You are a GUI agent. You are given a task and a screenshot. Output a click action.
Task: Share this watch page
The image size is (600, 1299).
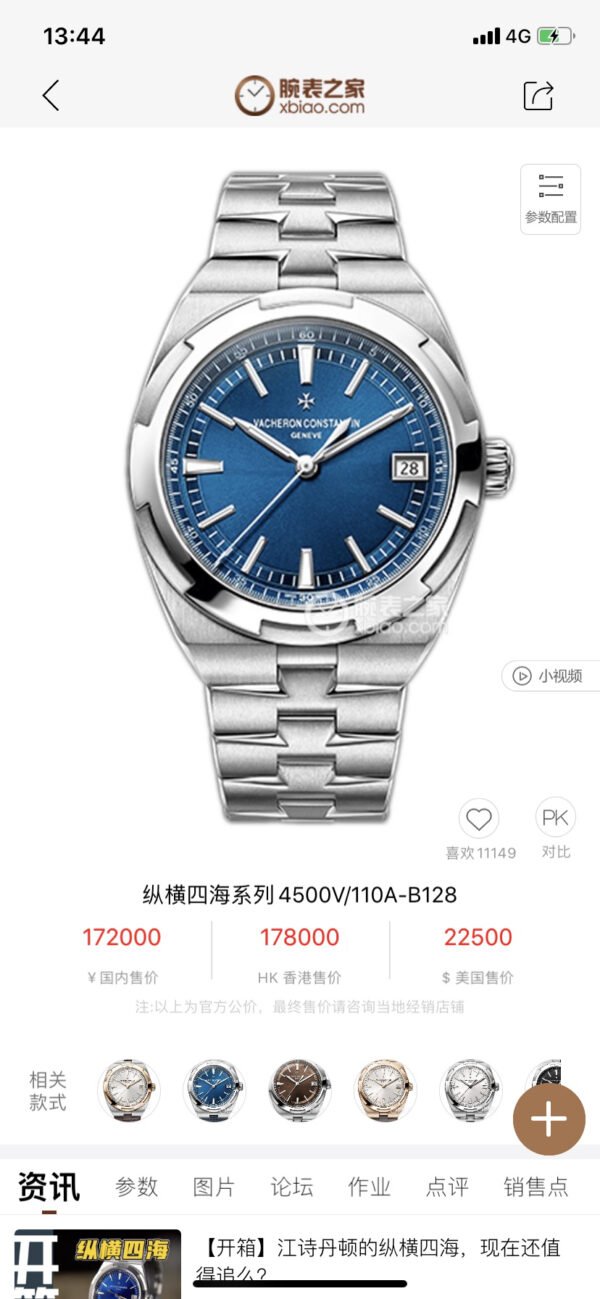coord(538,95)
